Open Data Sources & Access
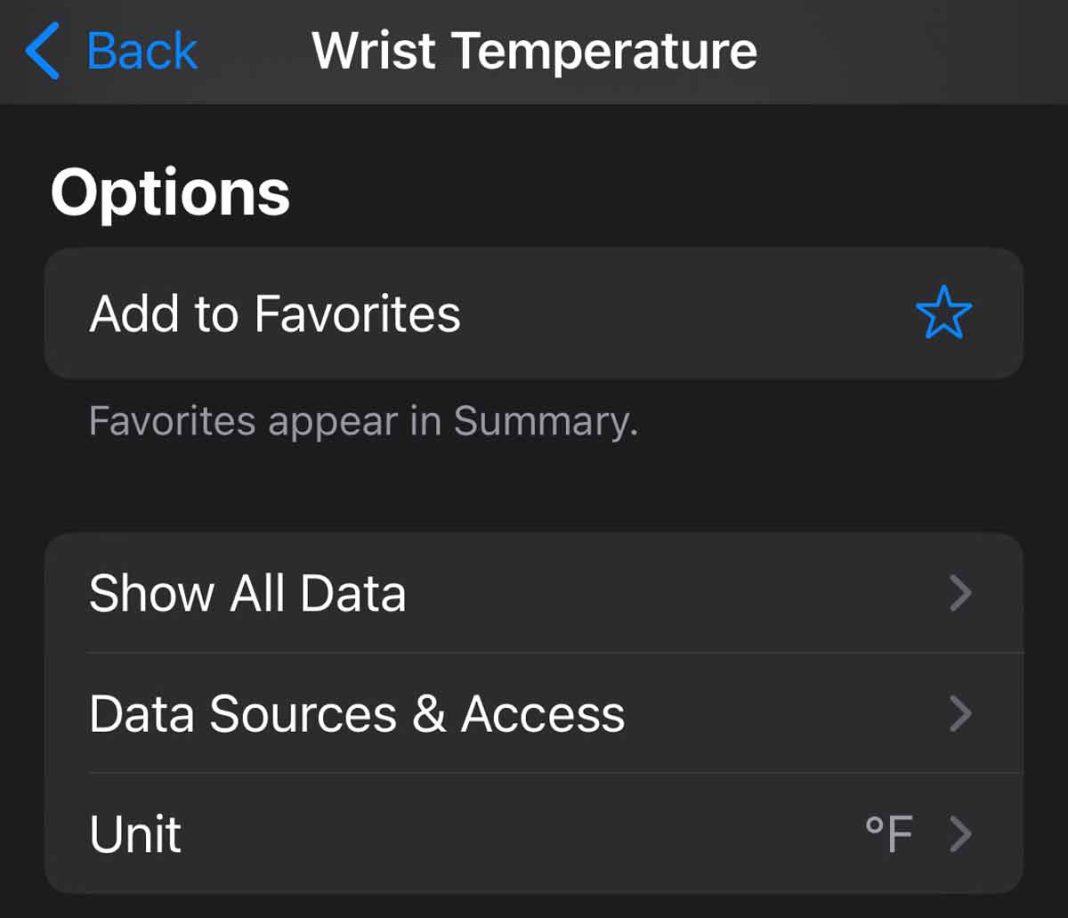This screenshot has height=918, width=1068. (x=534, y=714)
